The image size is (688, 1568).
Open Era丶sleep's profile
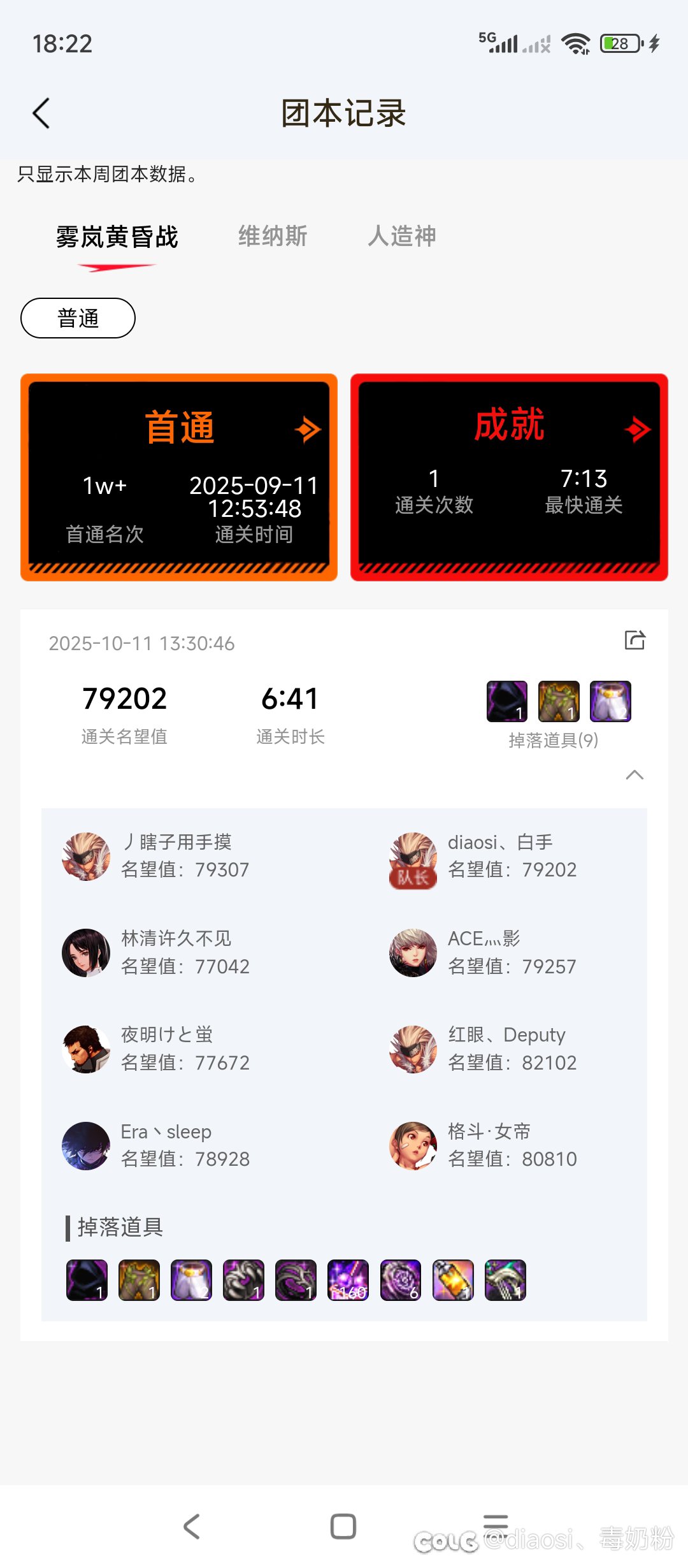pos(156,1145)
